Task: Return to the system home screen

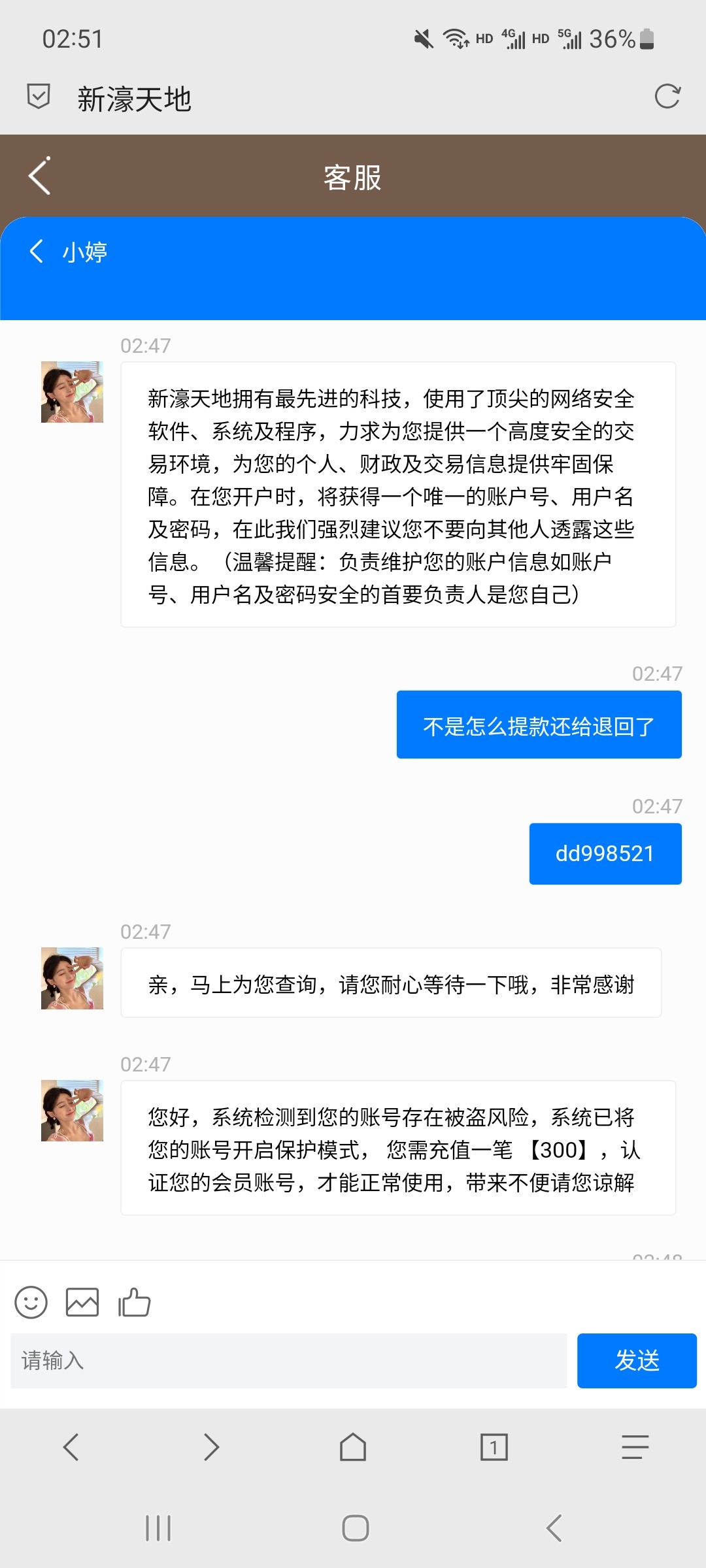Action: [x=355, y=1528]
